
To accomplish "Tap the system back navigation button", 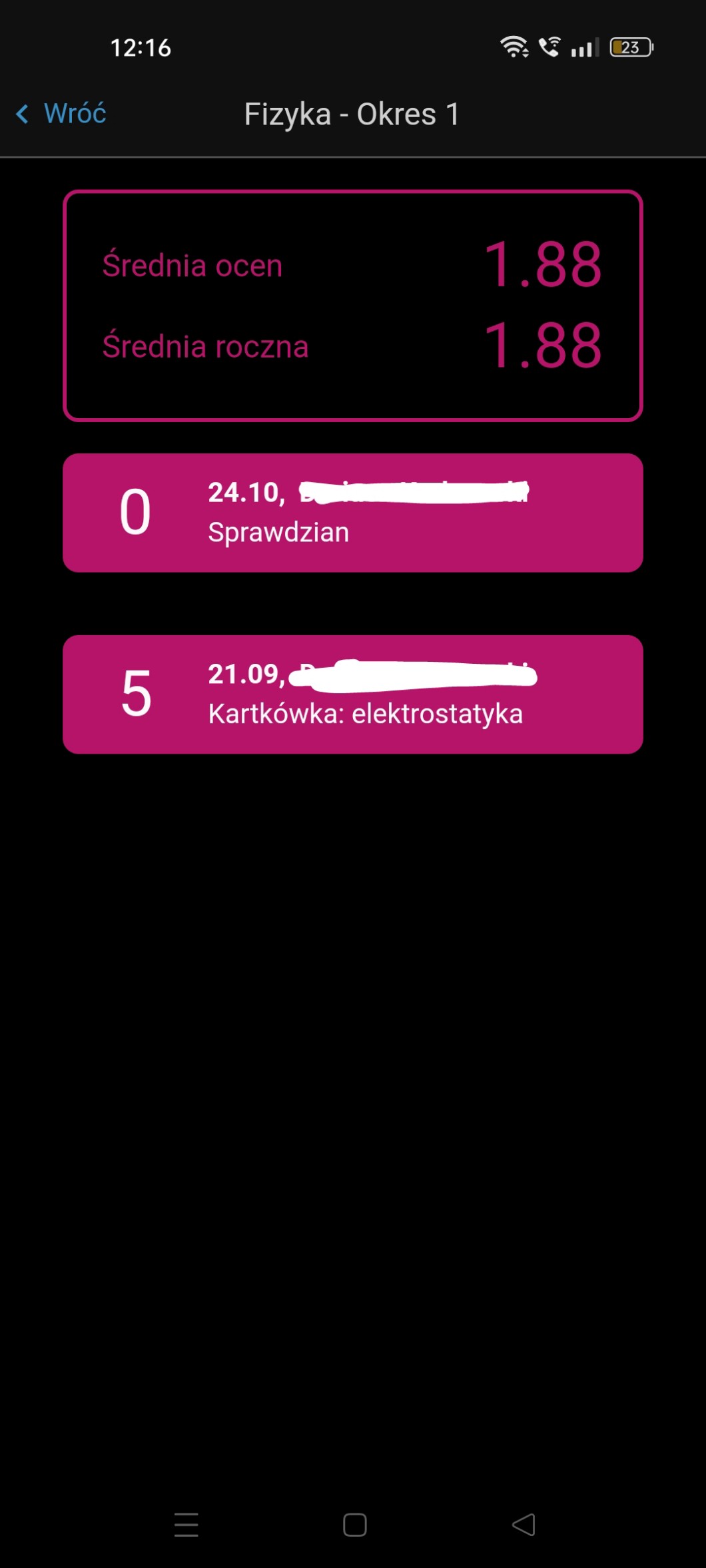I will [x=524, y=1524].
